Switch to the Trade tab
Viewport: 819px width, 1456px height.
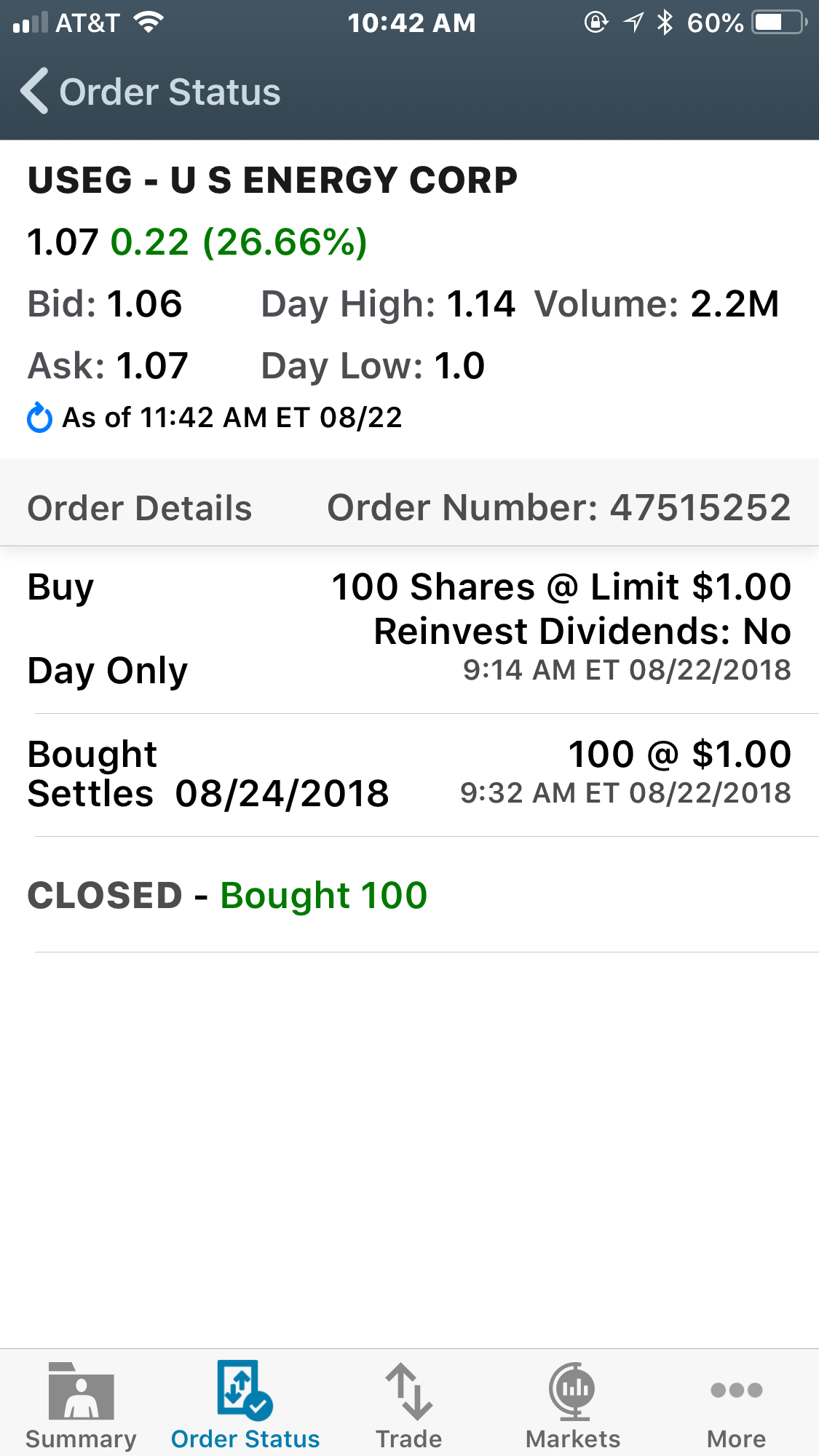[409, 1406]
